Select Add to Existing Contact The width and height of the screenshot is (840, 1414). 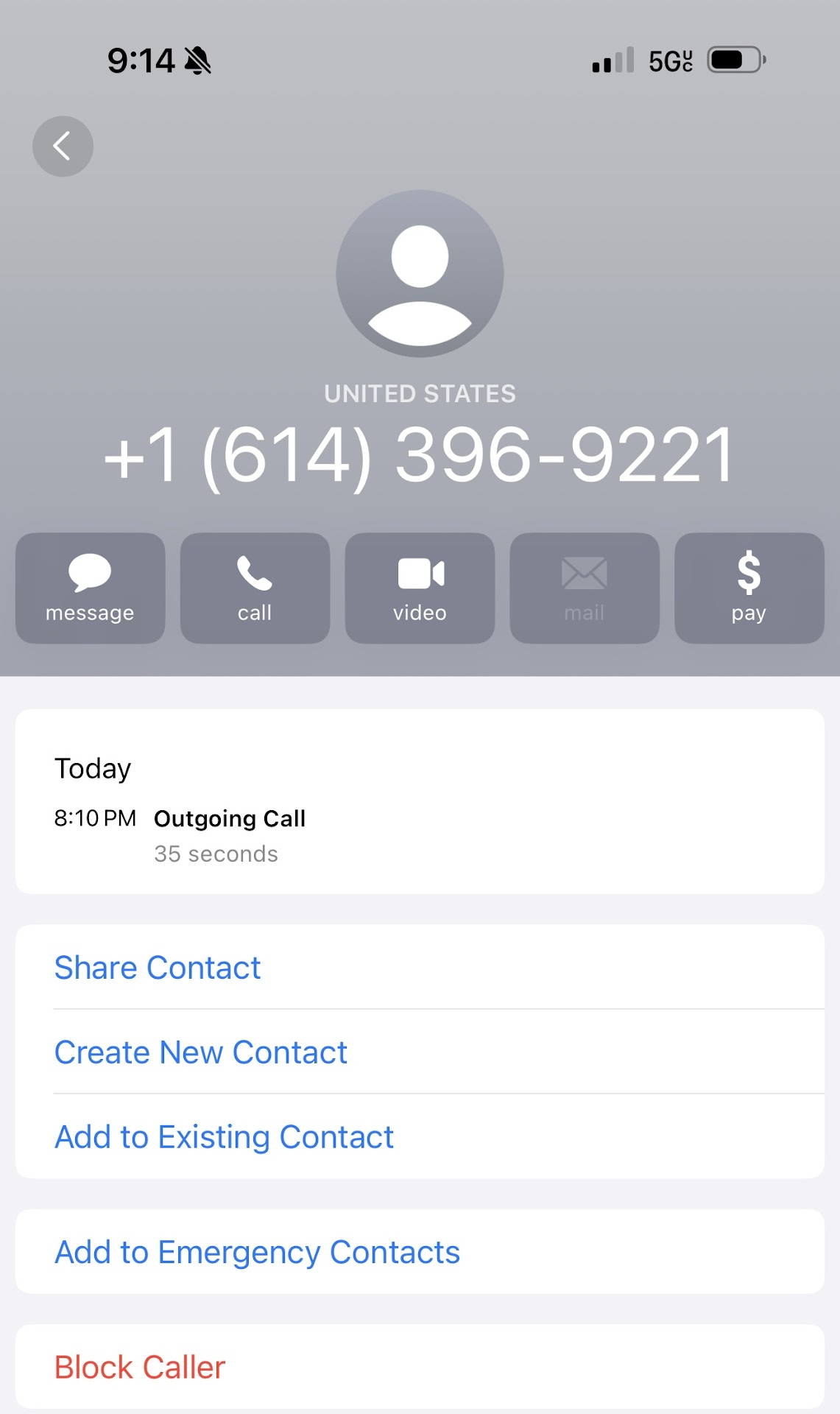(x=224, y=1137)
